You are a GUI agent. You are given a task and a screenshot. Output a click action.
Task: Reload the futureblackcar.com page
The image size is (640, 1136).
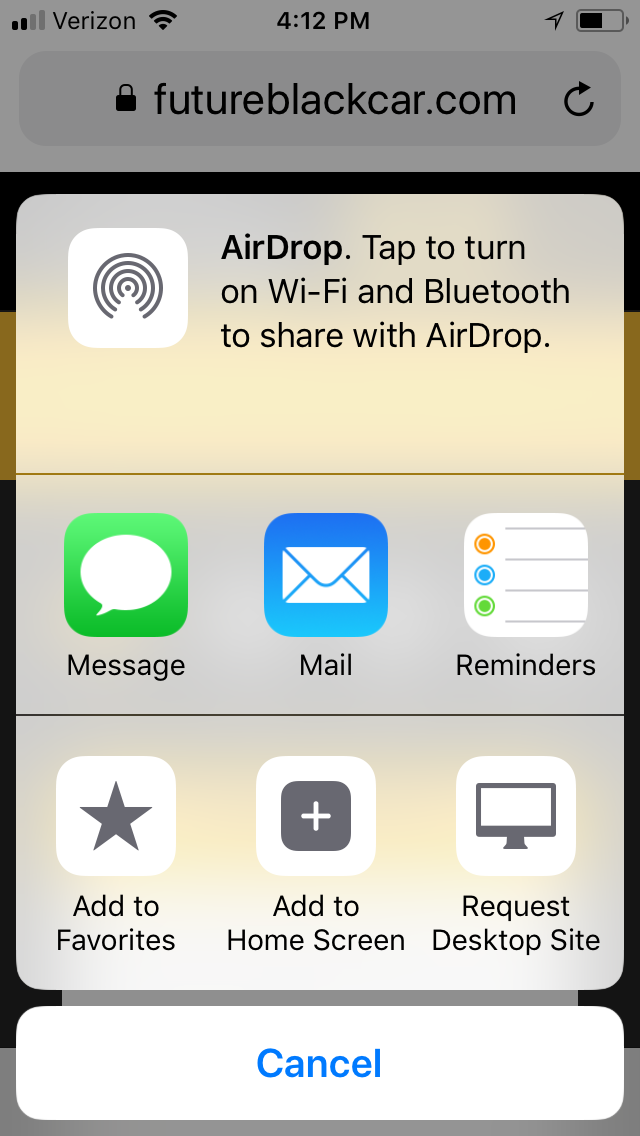tap(579, 100)
